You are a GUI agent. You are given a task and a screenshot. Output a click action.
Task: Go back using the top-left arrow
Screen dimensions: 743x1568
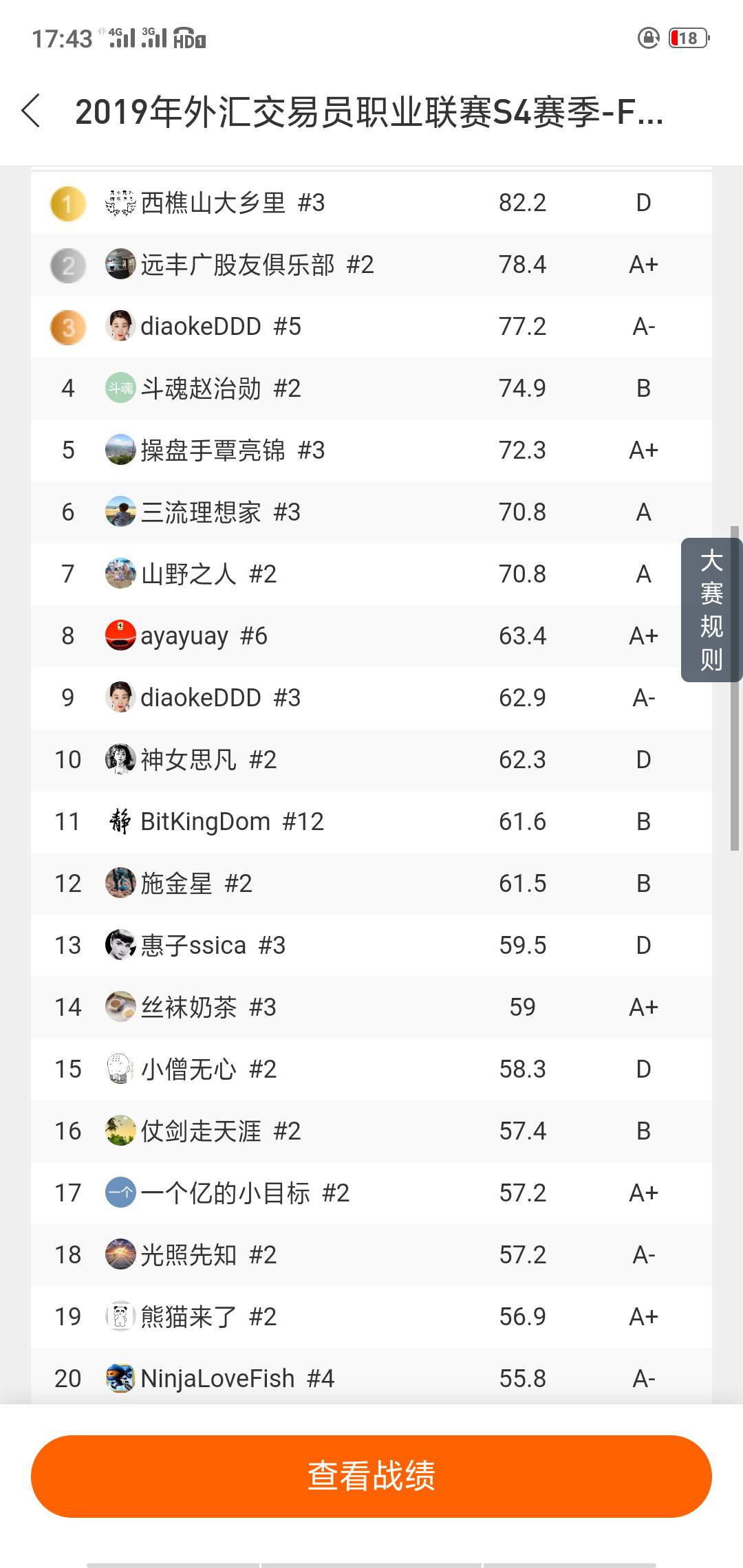click(x=31, y=111)
